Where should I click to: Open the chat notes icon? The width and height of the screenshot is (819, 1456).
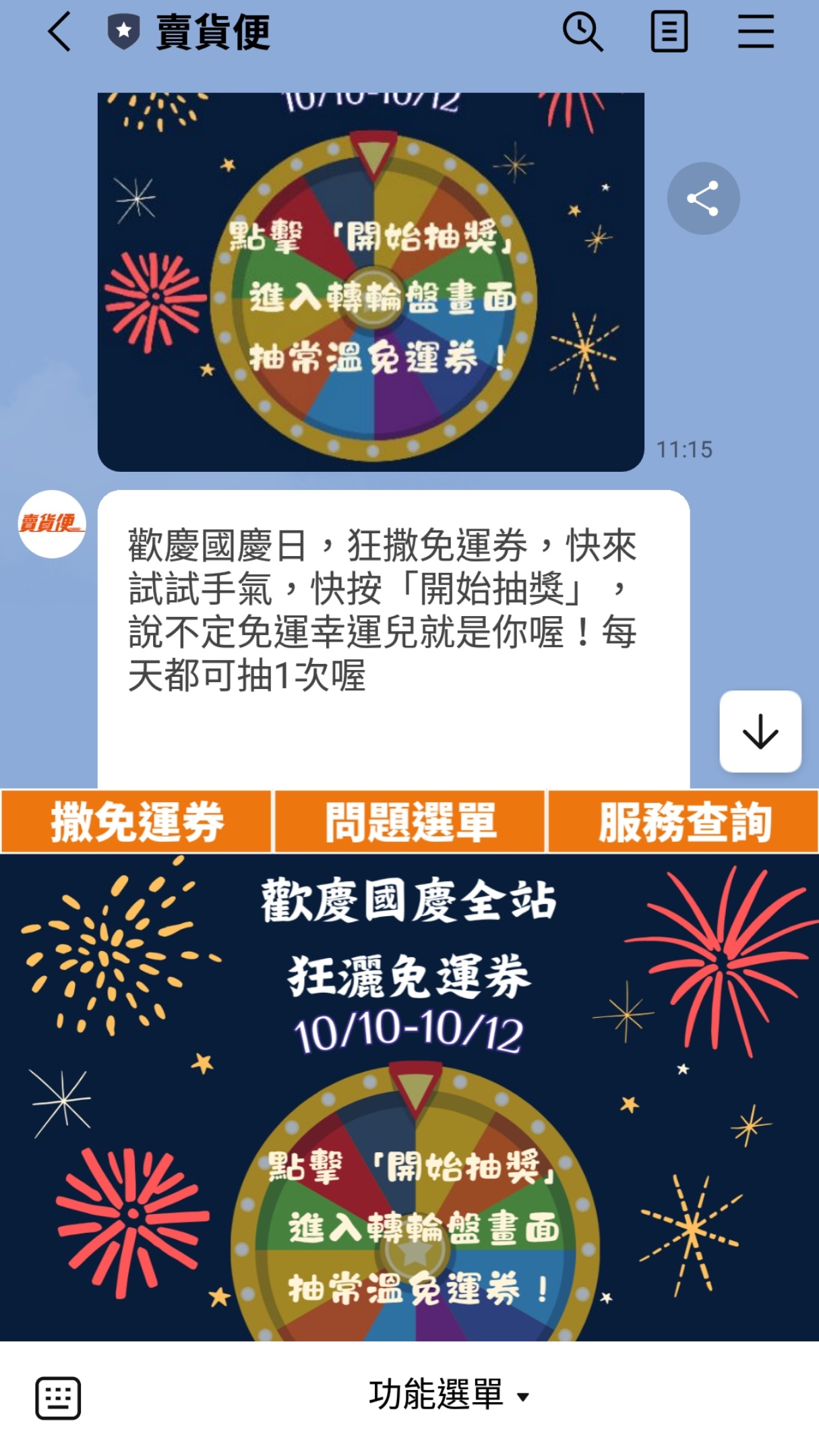point(669,32)
